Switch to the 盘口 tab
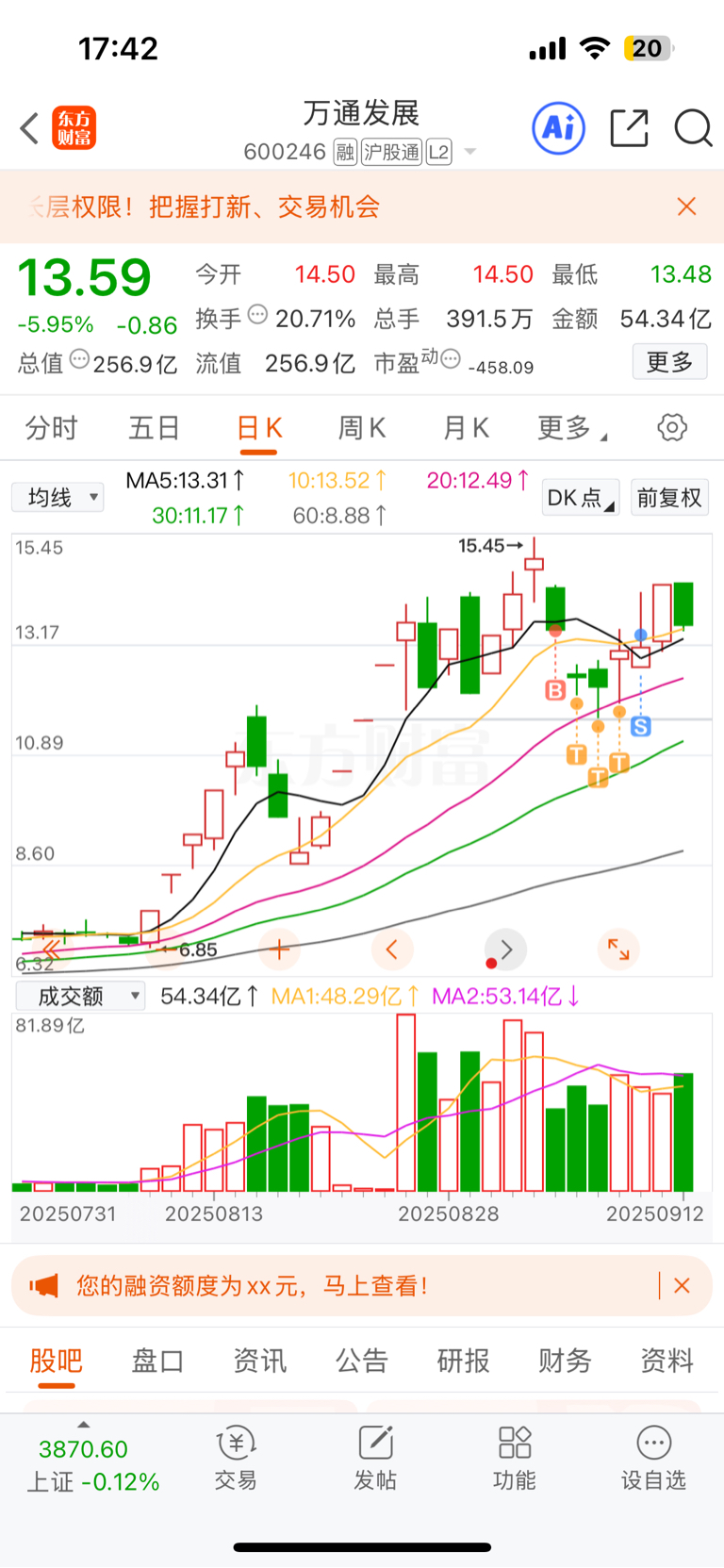Screen dimensions: 724x1568 tap(157, 1361)
